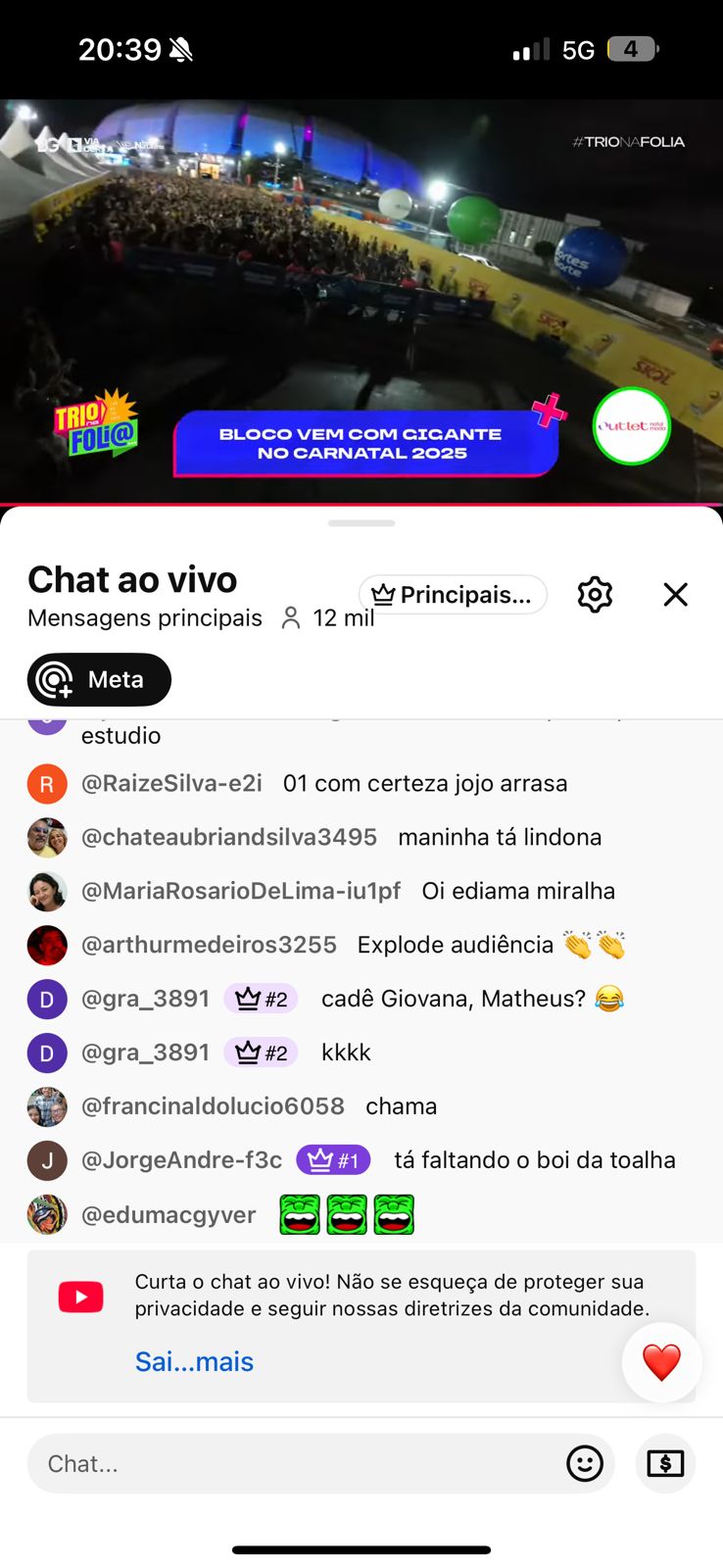This screenshot has height=1568, width=723.
Task: Focus the Chat message input field
Action: pyautogui.click(x=294, y=1464)
